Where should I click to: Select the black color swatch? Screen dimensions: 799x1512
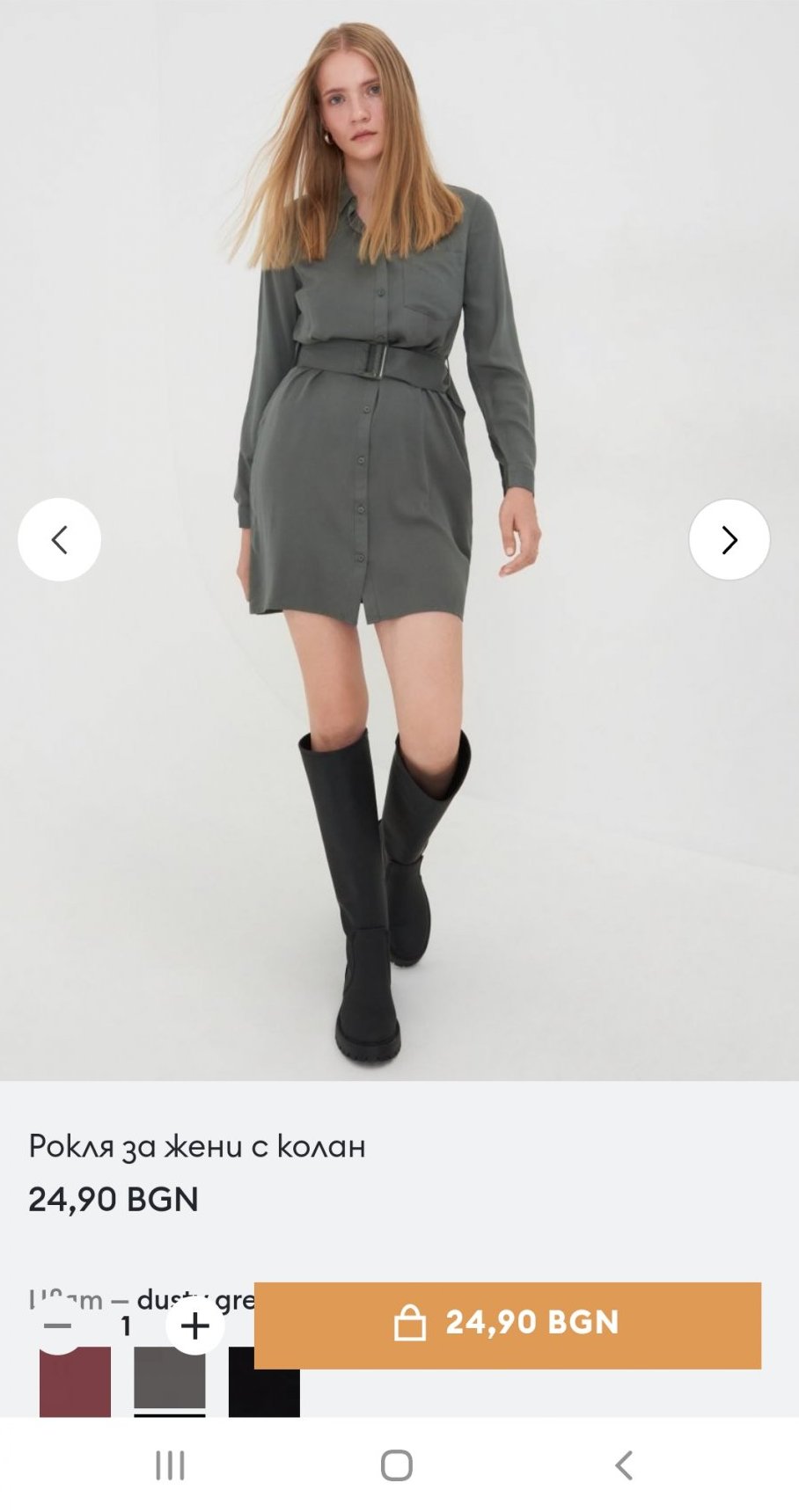263,1393
